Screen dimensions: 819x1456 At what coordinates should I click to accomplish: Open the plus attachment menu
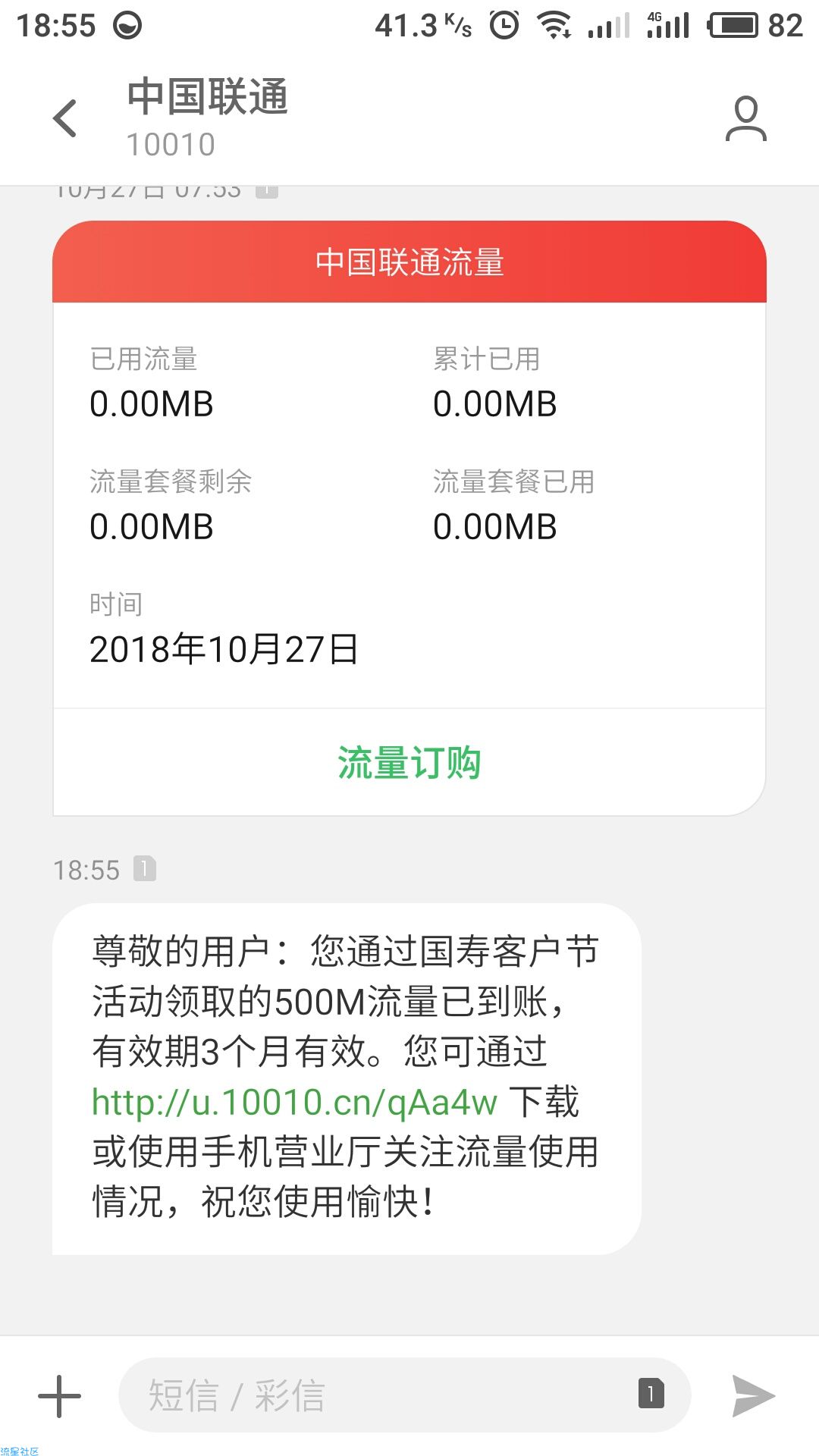click(x=59, y=1396)
